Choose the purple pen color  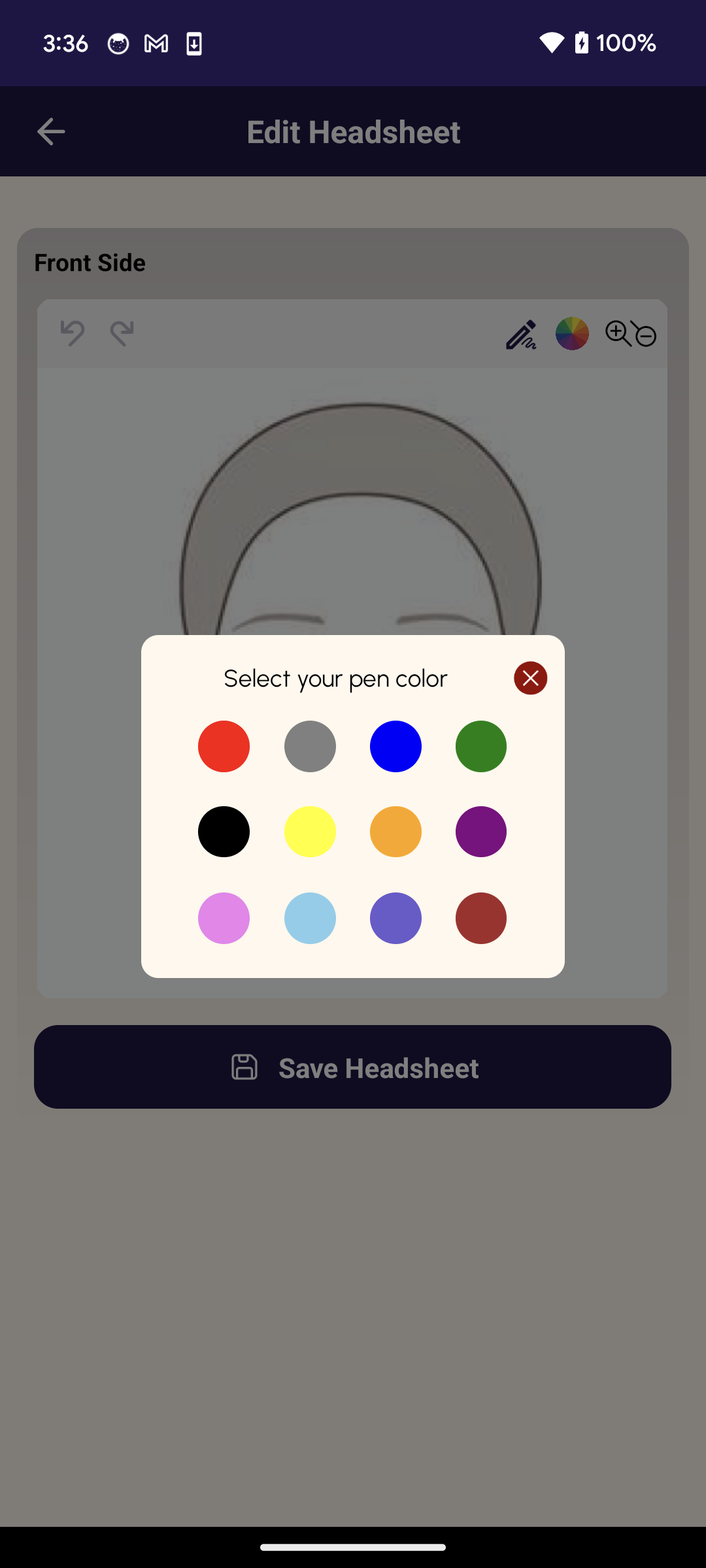(481, 832)
